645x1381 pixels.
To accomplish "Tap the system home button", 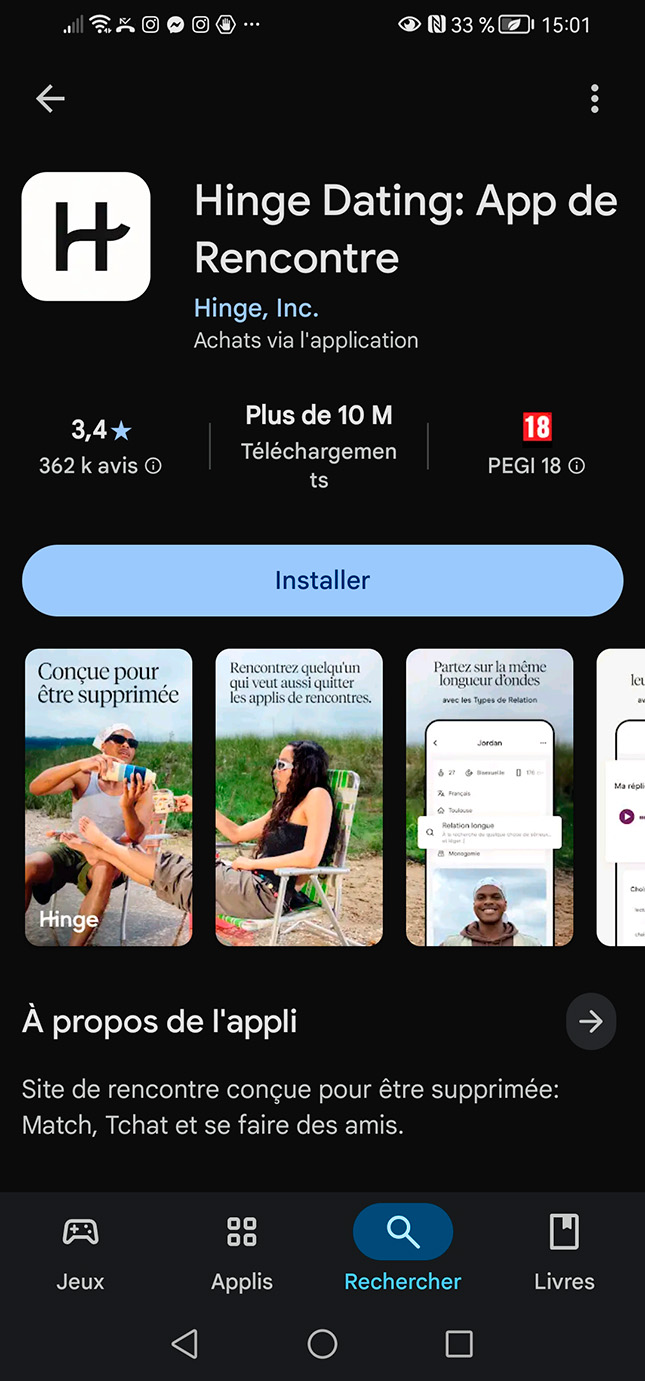I will 322,1344.
